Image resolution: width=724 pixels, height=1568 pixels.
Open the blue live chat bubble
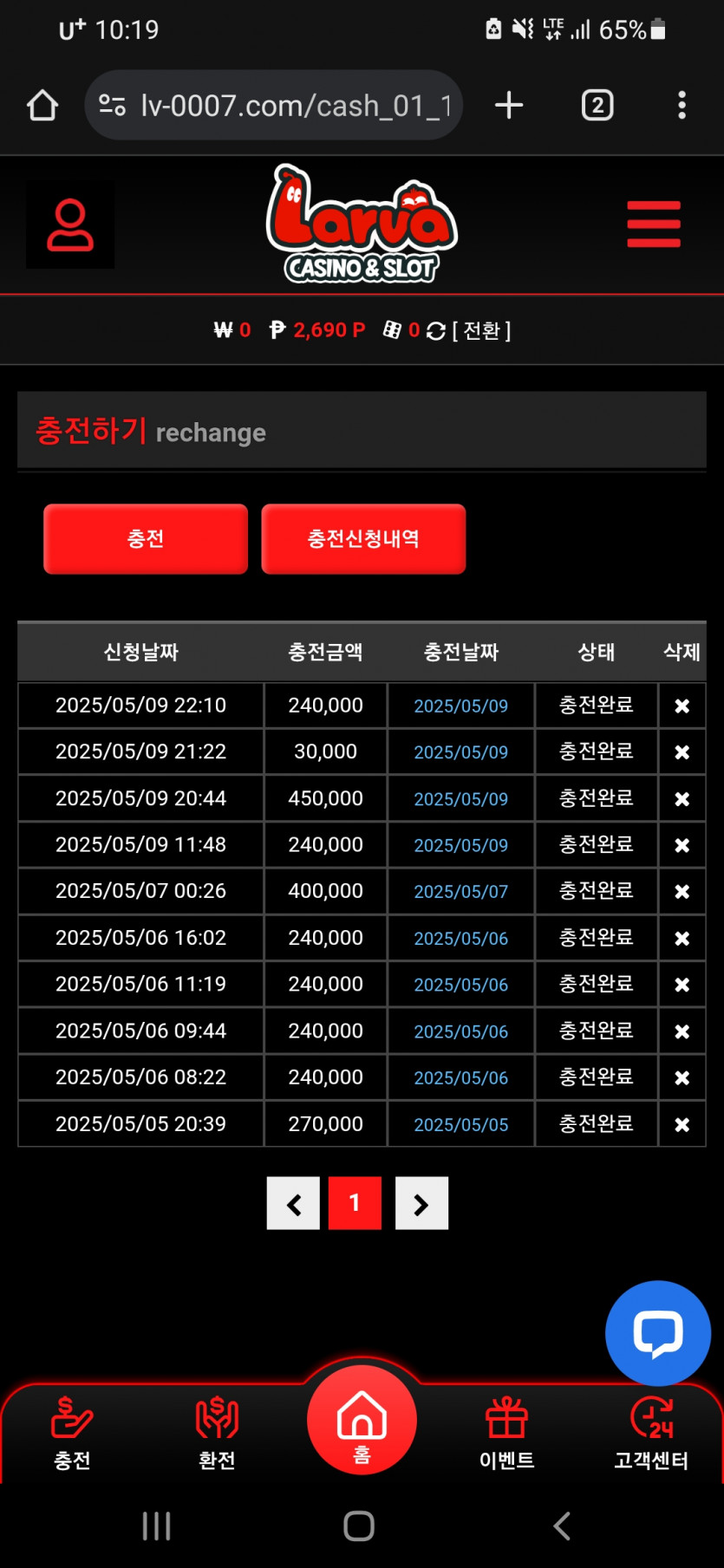coord(658,1333)
